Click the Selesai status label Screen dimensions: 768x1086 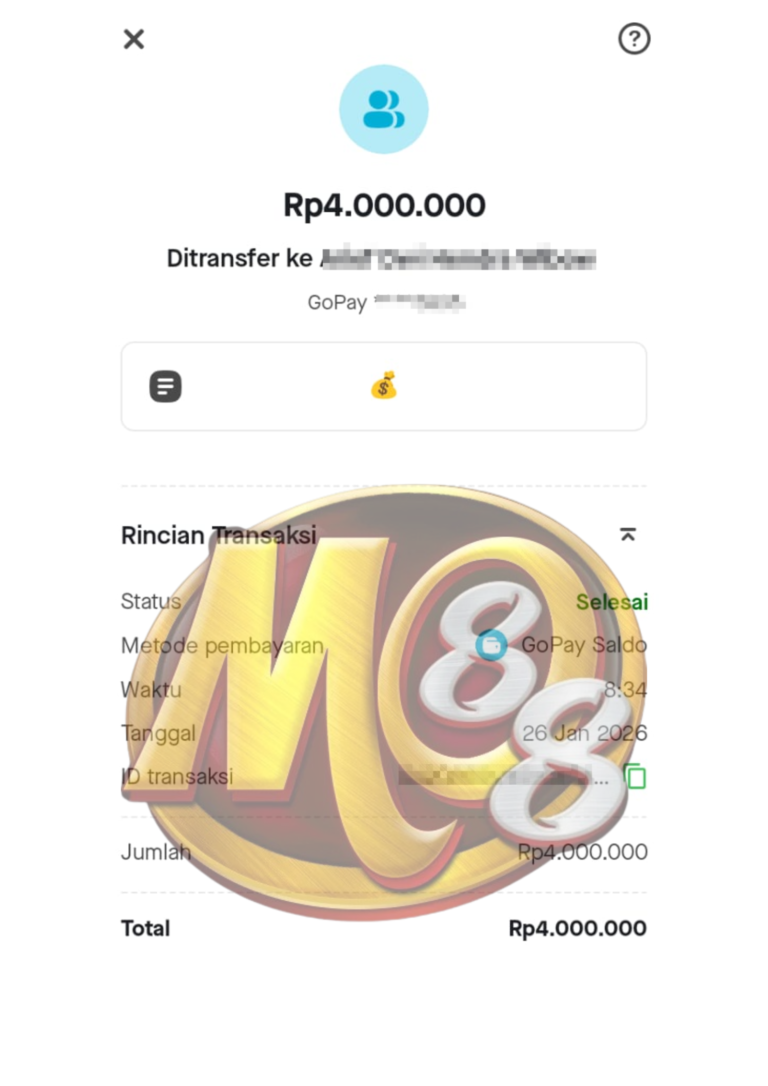(612, 601)
